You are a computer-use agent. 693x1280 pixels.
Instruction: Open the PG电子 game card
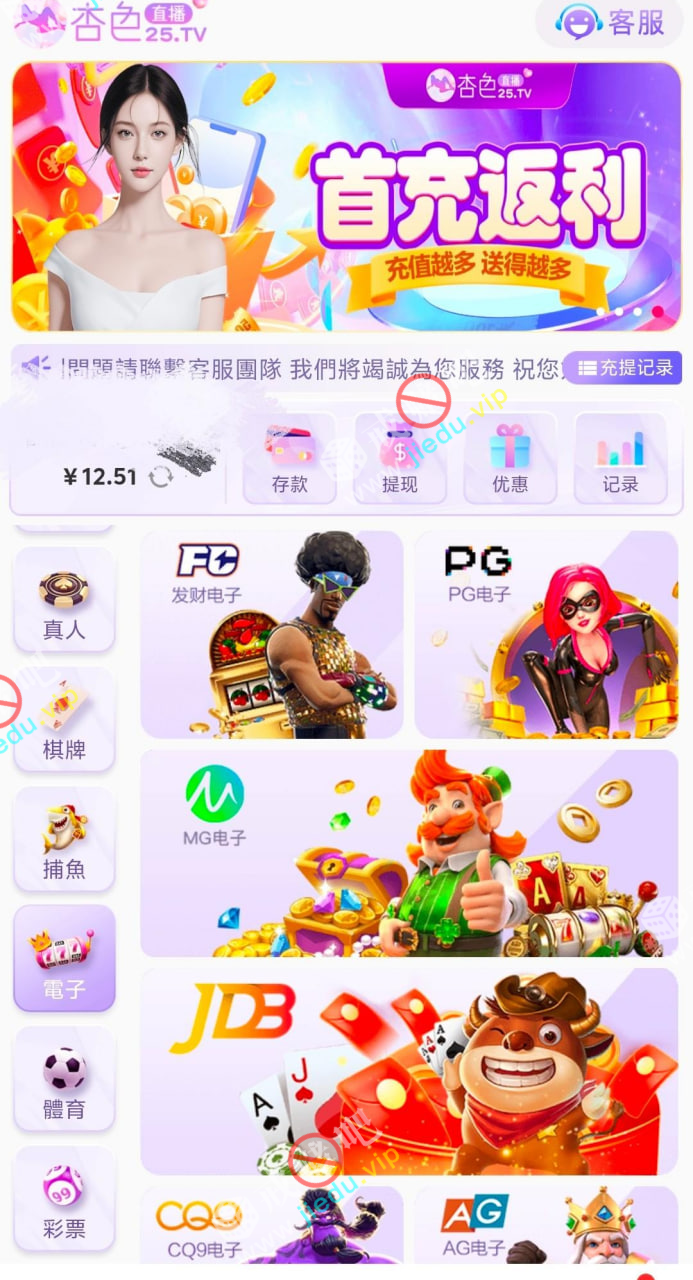coord(546,635)
